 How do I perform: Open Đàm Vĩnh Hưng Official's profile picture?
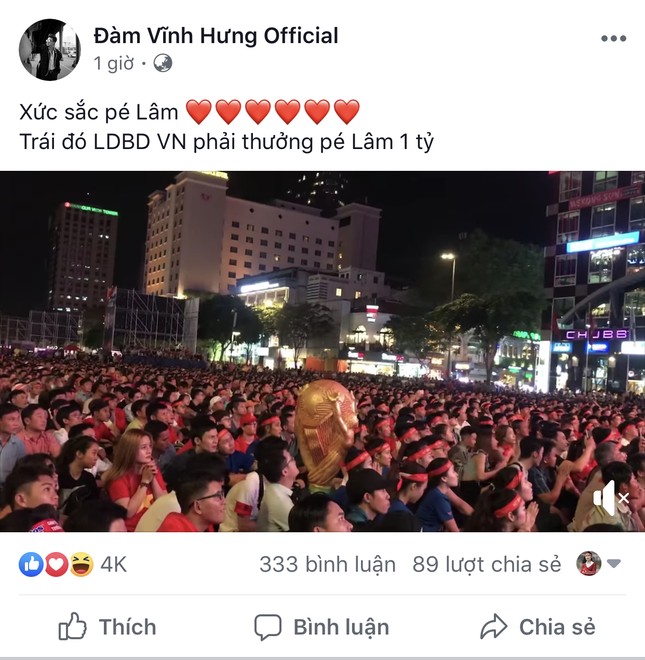pos(49,49)
